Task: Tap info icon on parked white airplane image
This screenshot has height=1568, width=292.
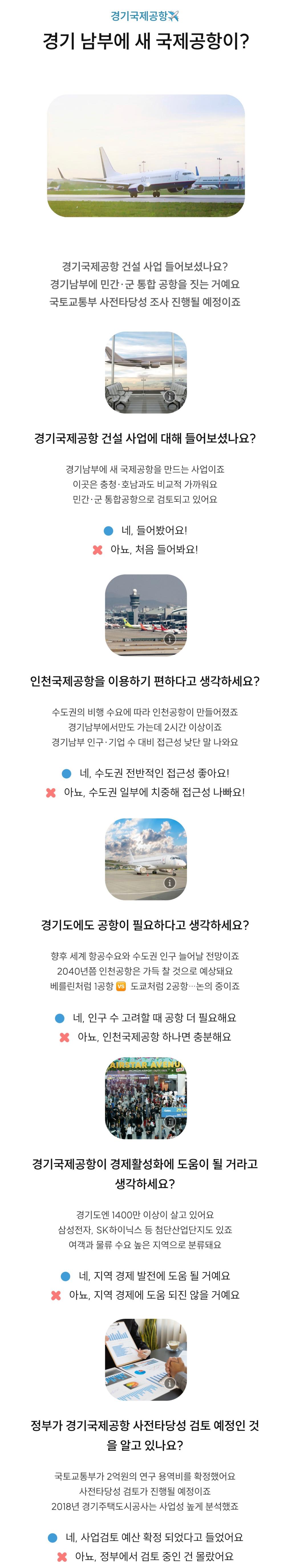Action: point(170,883)
